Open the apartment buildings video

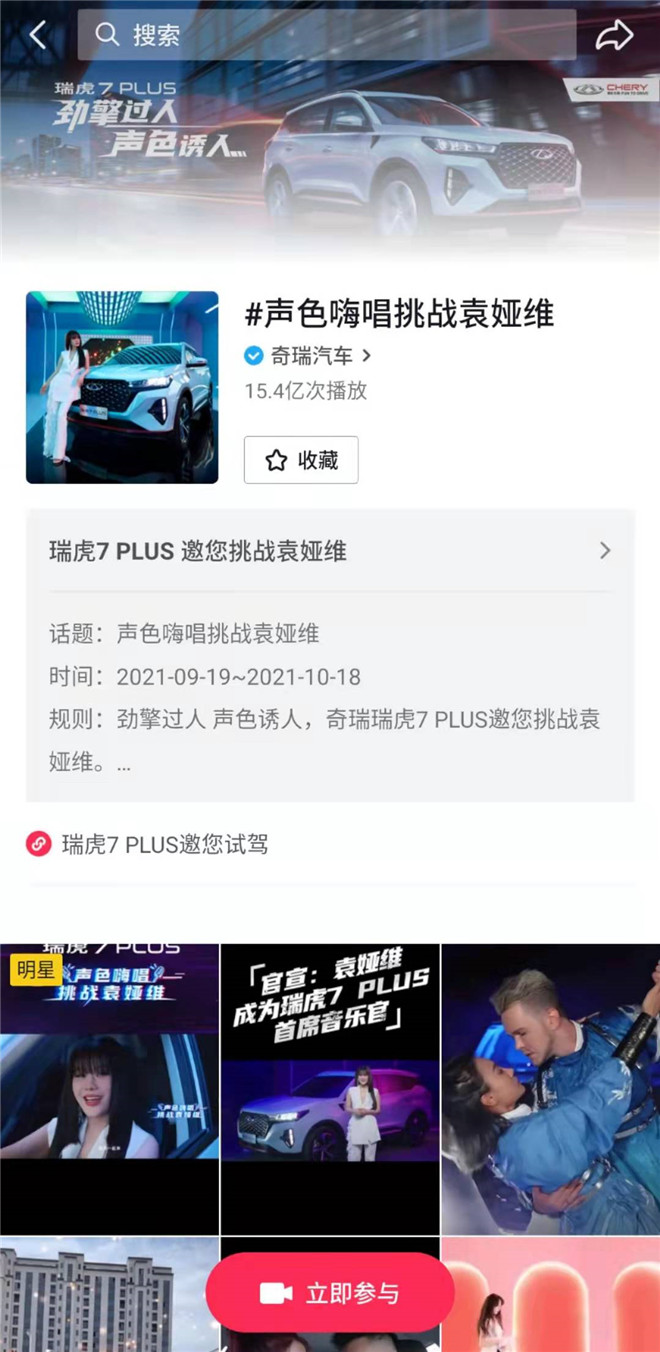point(100,1295)
